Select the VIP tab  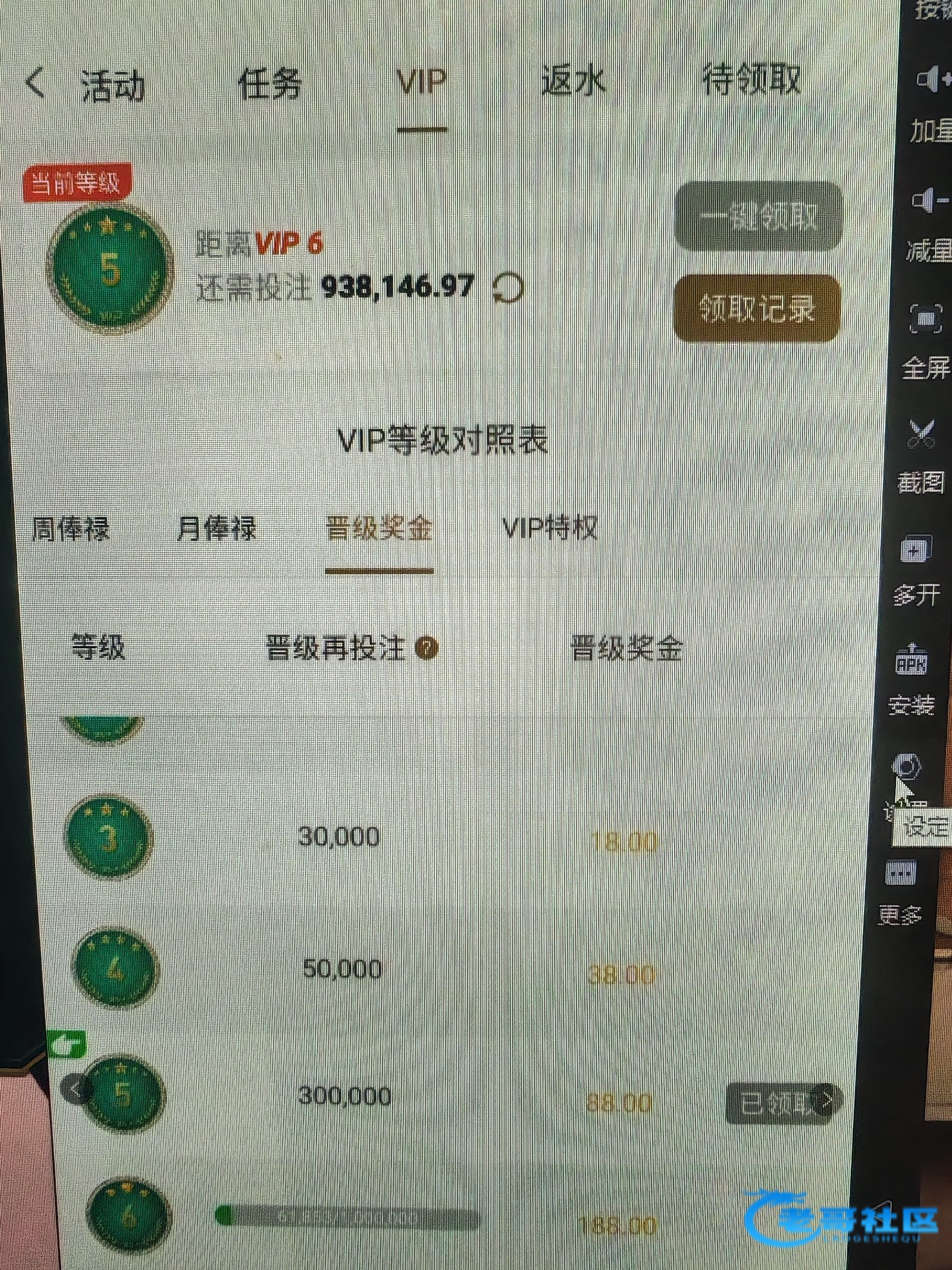point(422,82)
